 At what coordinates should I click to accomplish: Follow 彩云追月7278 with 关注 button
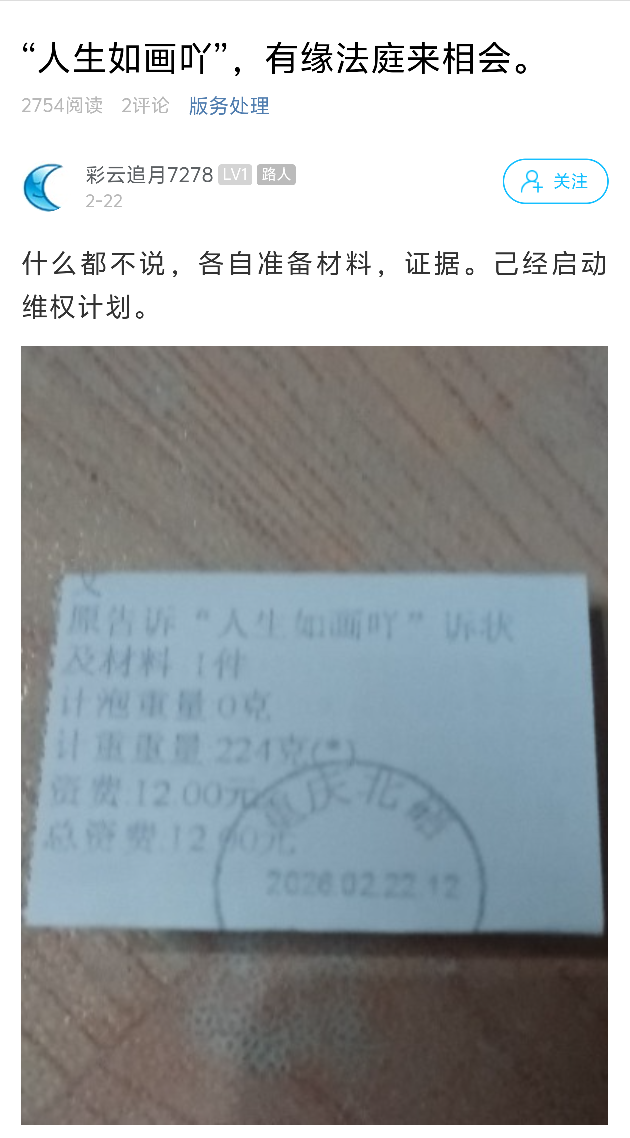(x=555, y=181)
